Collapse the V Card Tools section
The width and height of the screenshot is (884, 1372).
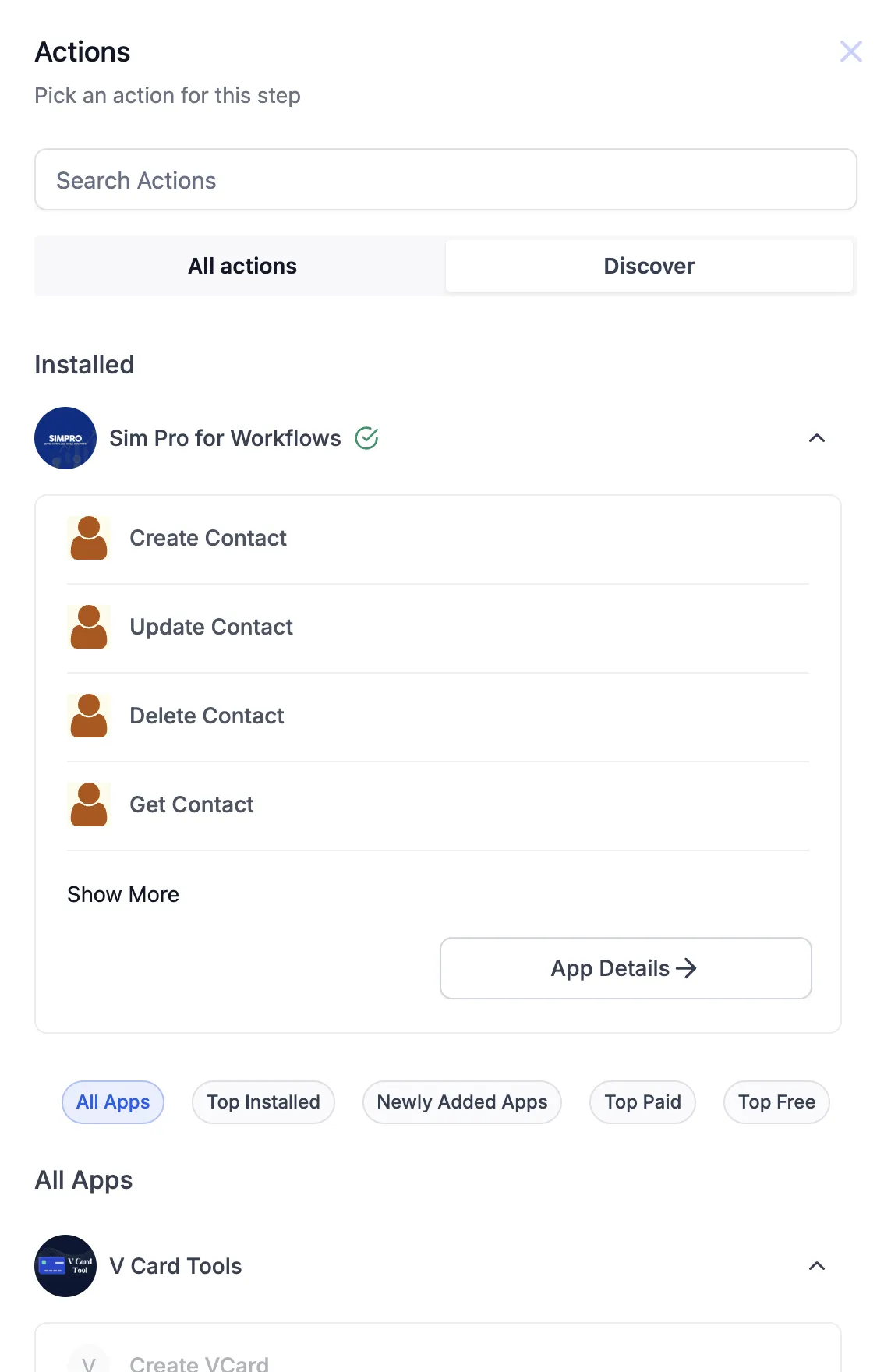pos(816,1266)
